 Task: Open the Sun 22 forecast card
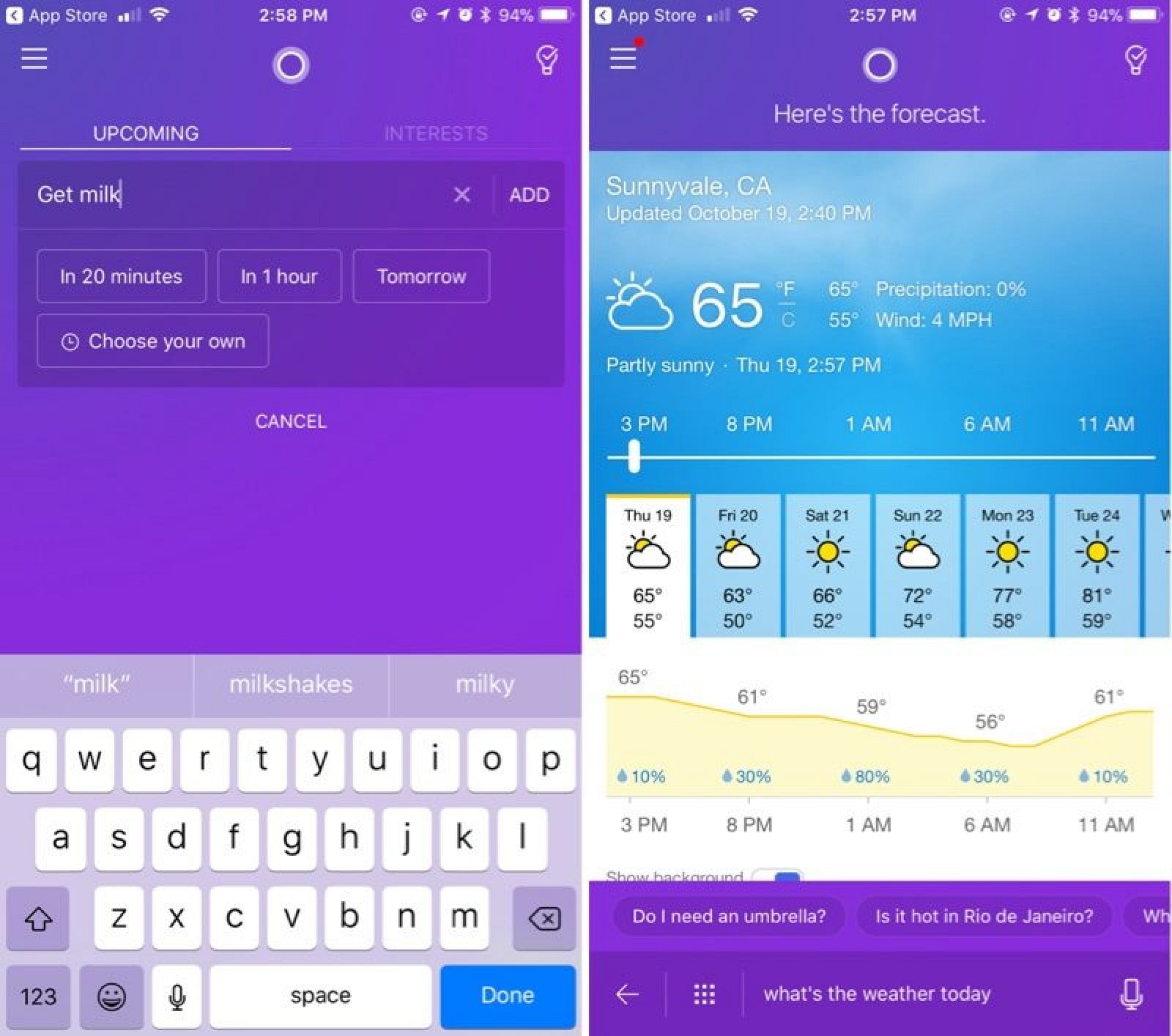click(x=917, y=566)
